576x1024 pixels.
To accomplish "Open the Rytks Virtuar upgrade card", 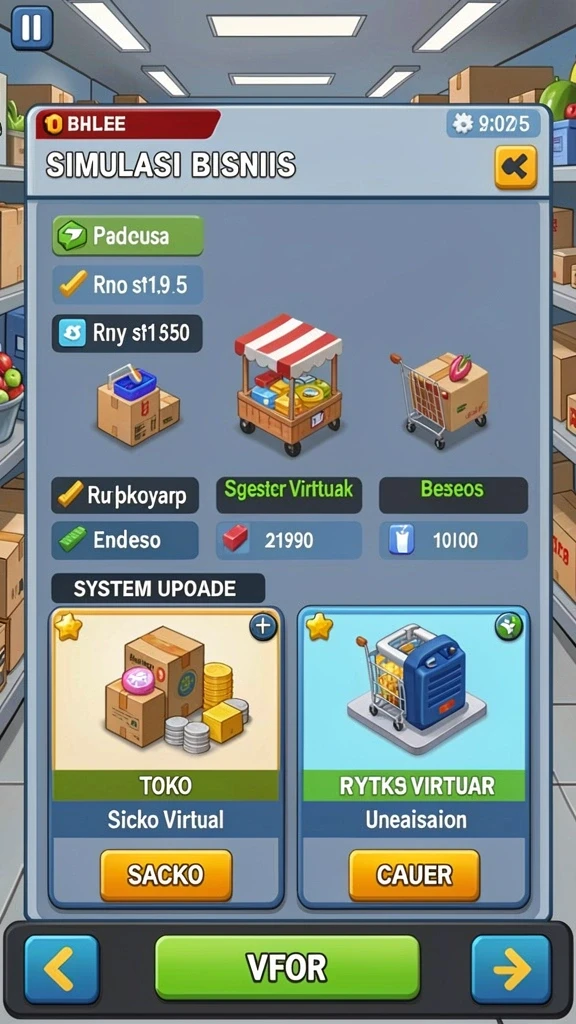I will [413, 757].
